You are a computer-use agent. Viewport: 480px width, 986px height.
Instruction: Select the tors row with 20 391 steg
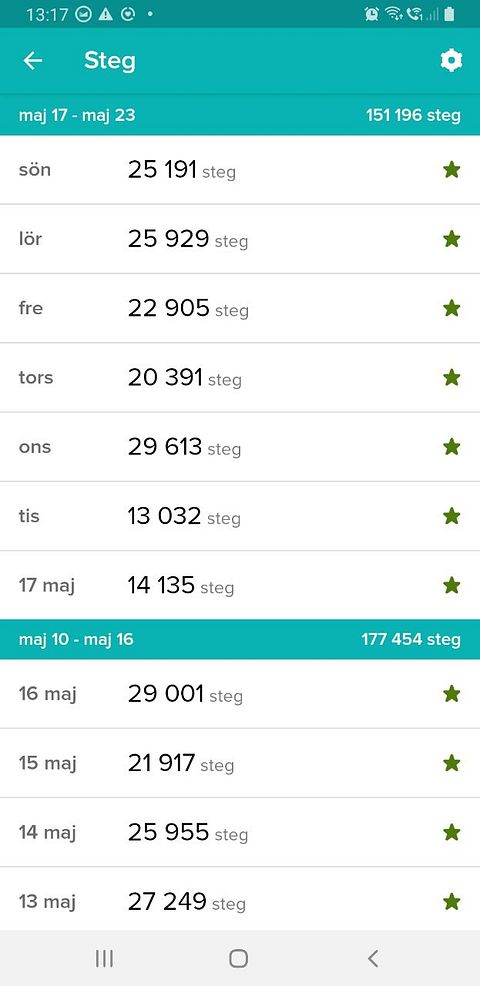click(240, 378)
